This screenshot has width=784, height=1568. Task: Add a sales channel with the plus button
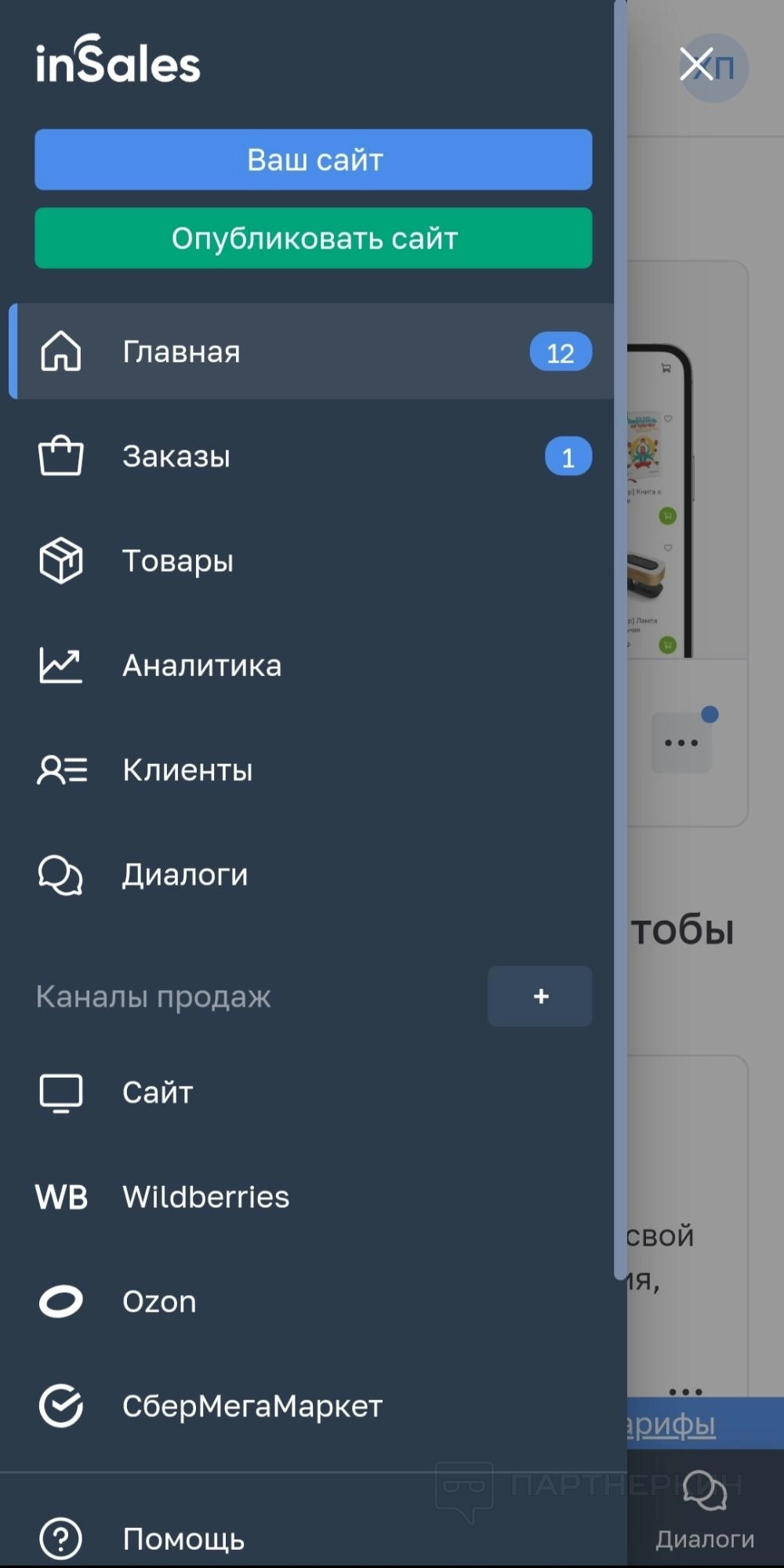point(540,996)
